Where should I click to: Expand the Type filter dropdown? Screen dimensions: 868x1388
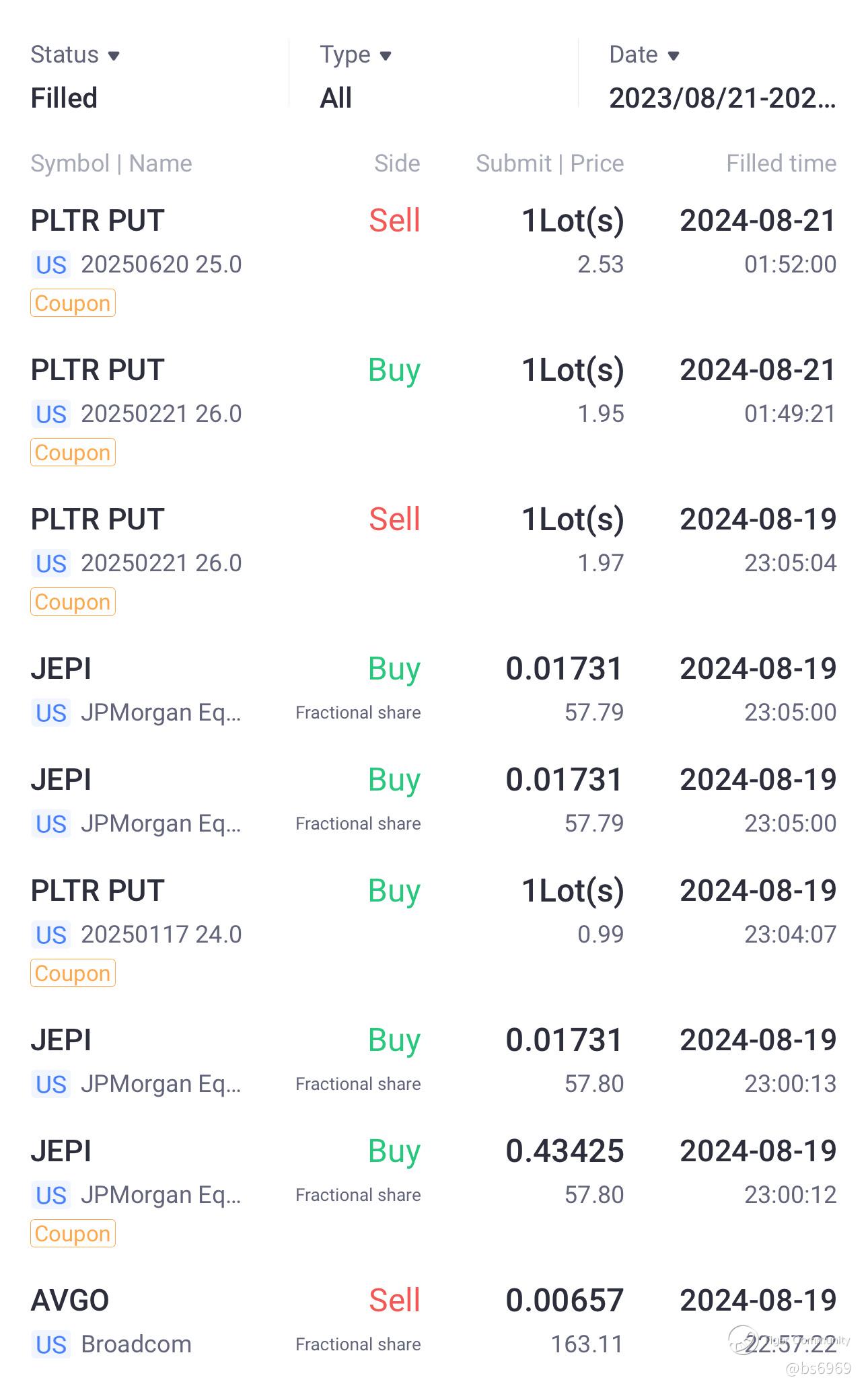pyautogui.click(x=355, y=55)
